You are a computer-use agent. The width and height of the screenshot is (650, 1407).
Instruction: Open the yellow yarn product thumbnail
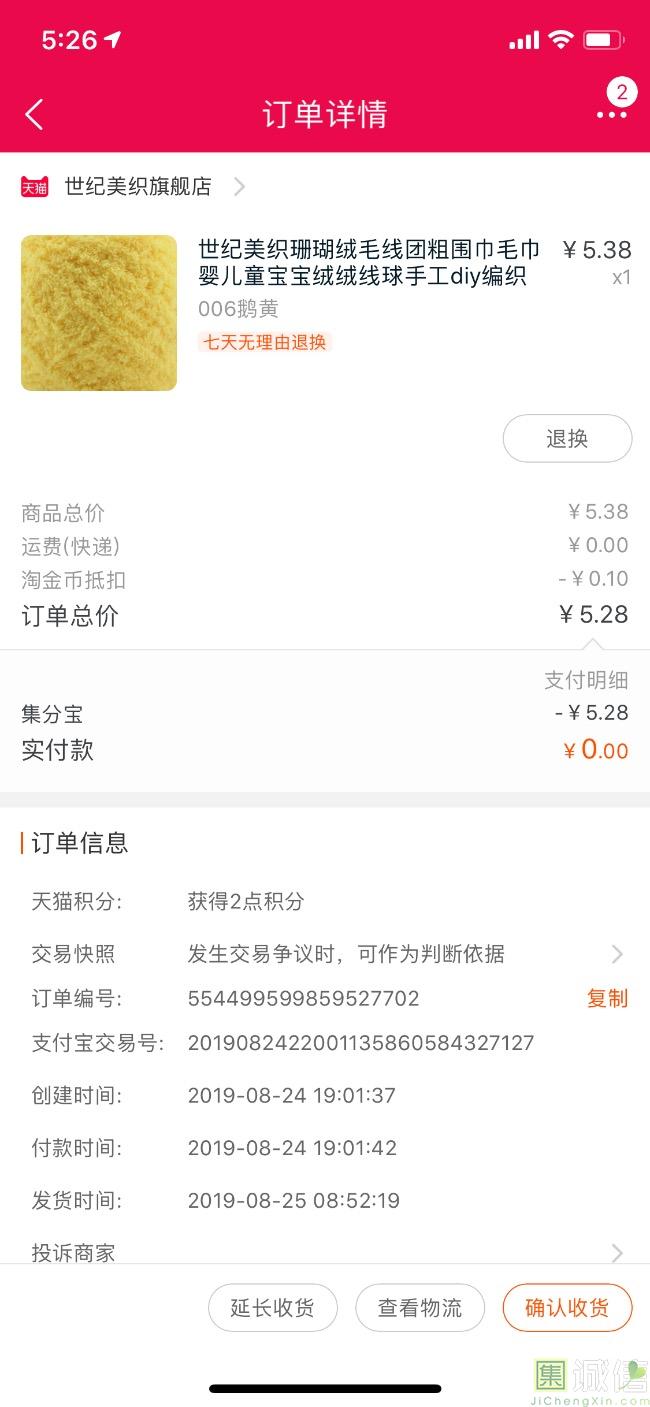[x=99, y=313]
